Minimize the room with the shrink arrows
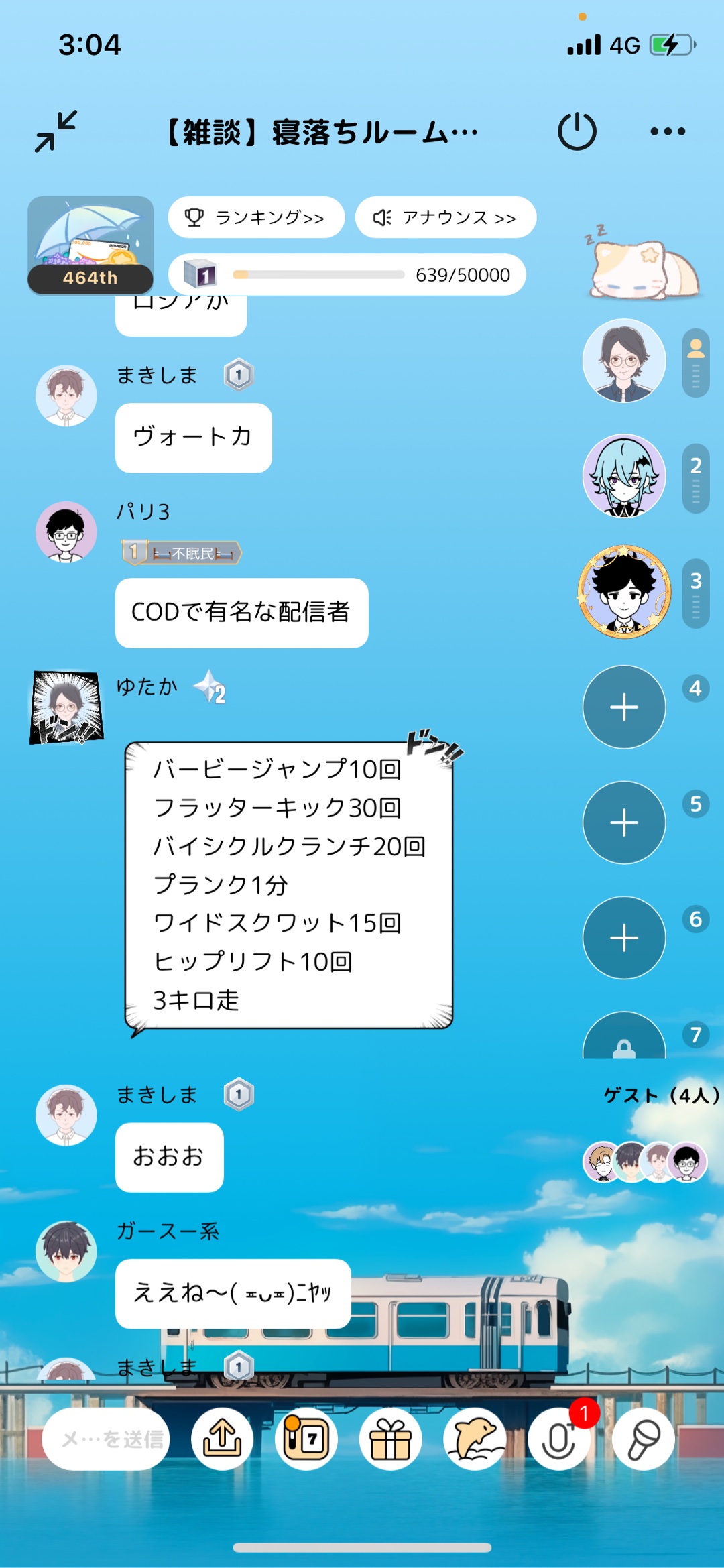This screenshot has width=724, height=1568. point(56,131)
